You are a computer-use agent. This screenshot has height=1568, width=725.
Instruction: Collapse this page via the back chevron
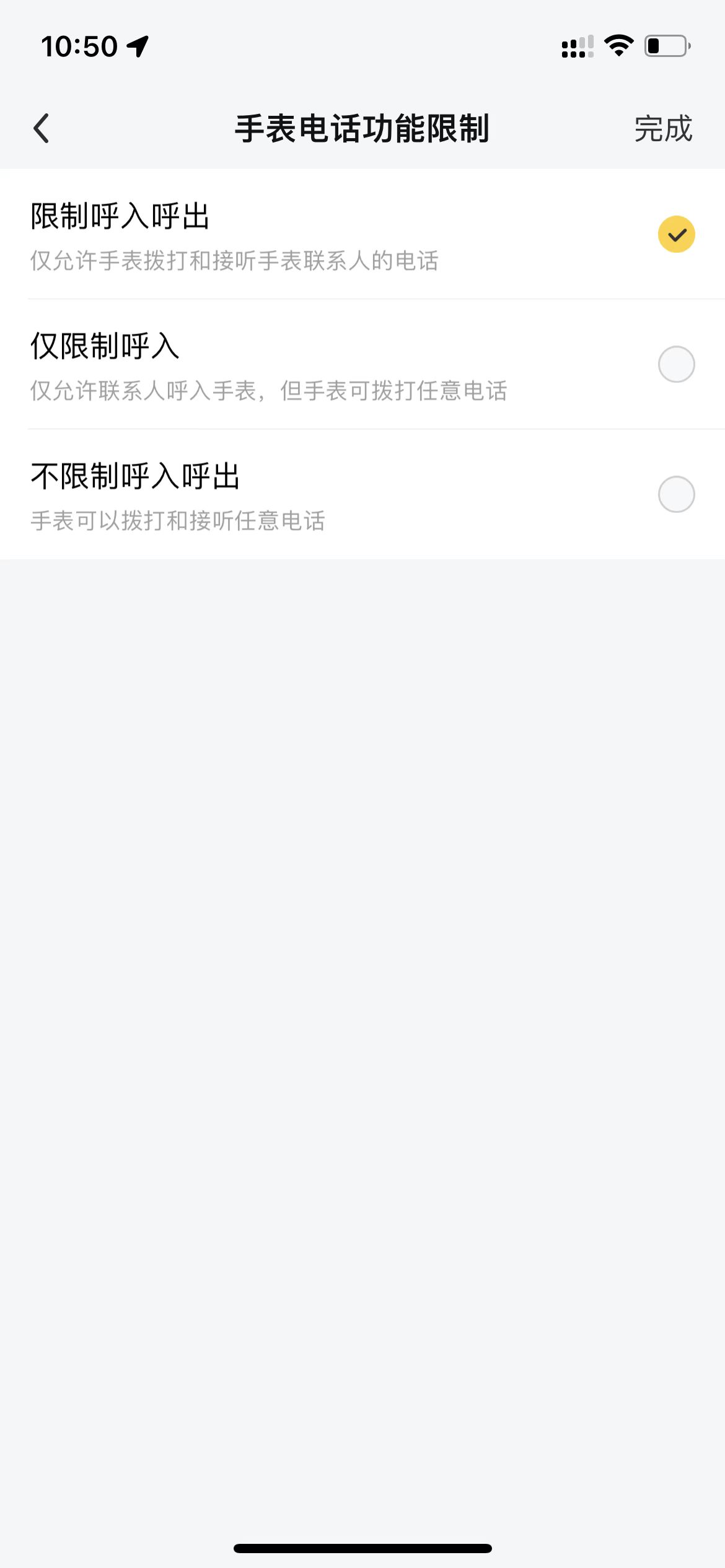coord(42,128)
